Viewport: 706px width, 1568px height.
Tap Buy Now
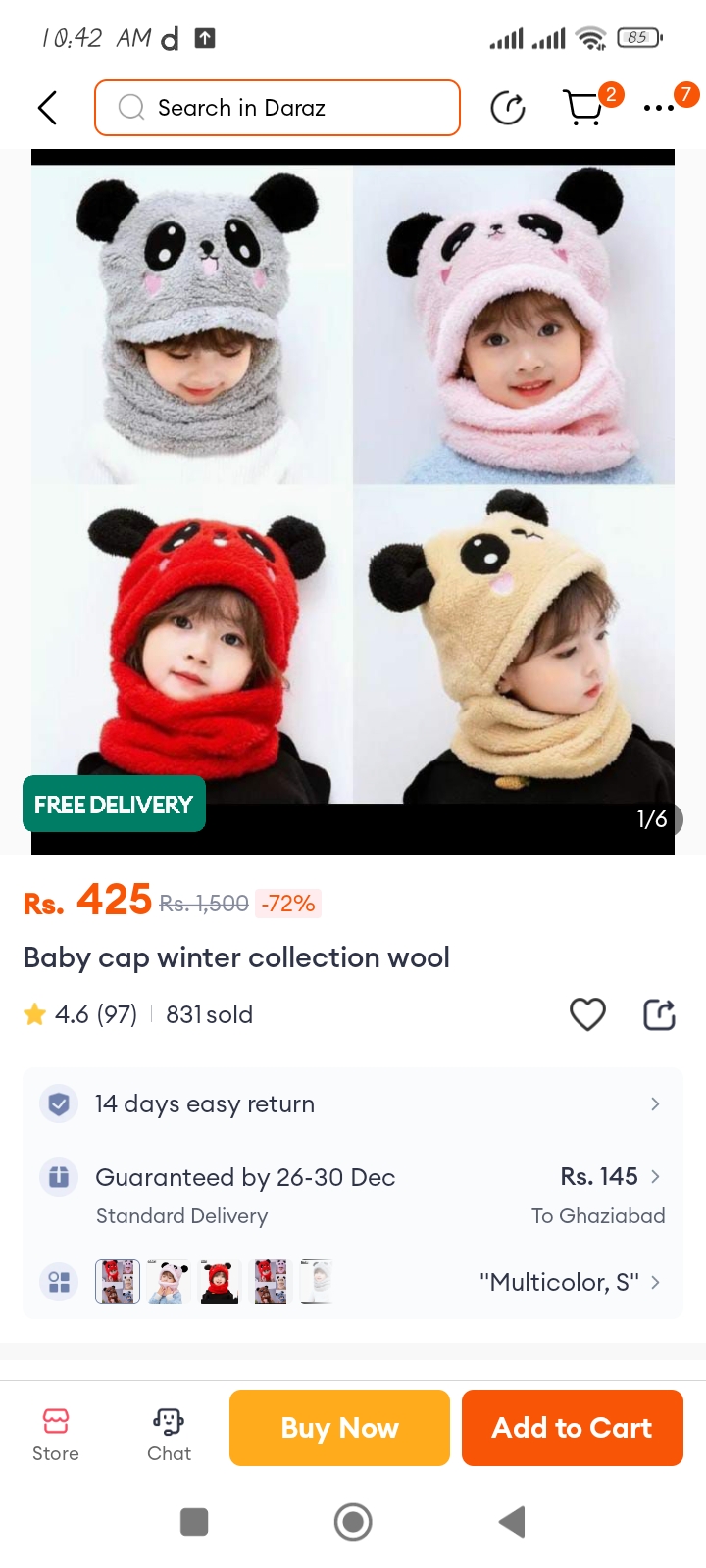click(339, 1428)
